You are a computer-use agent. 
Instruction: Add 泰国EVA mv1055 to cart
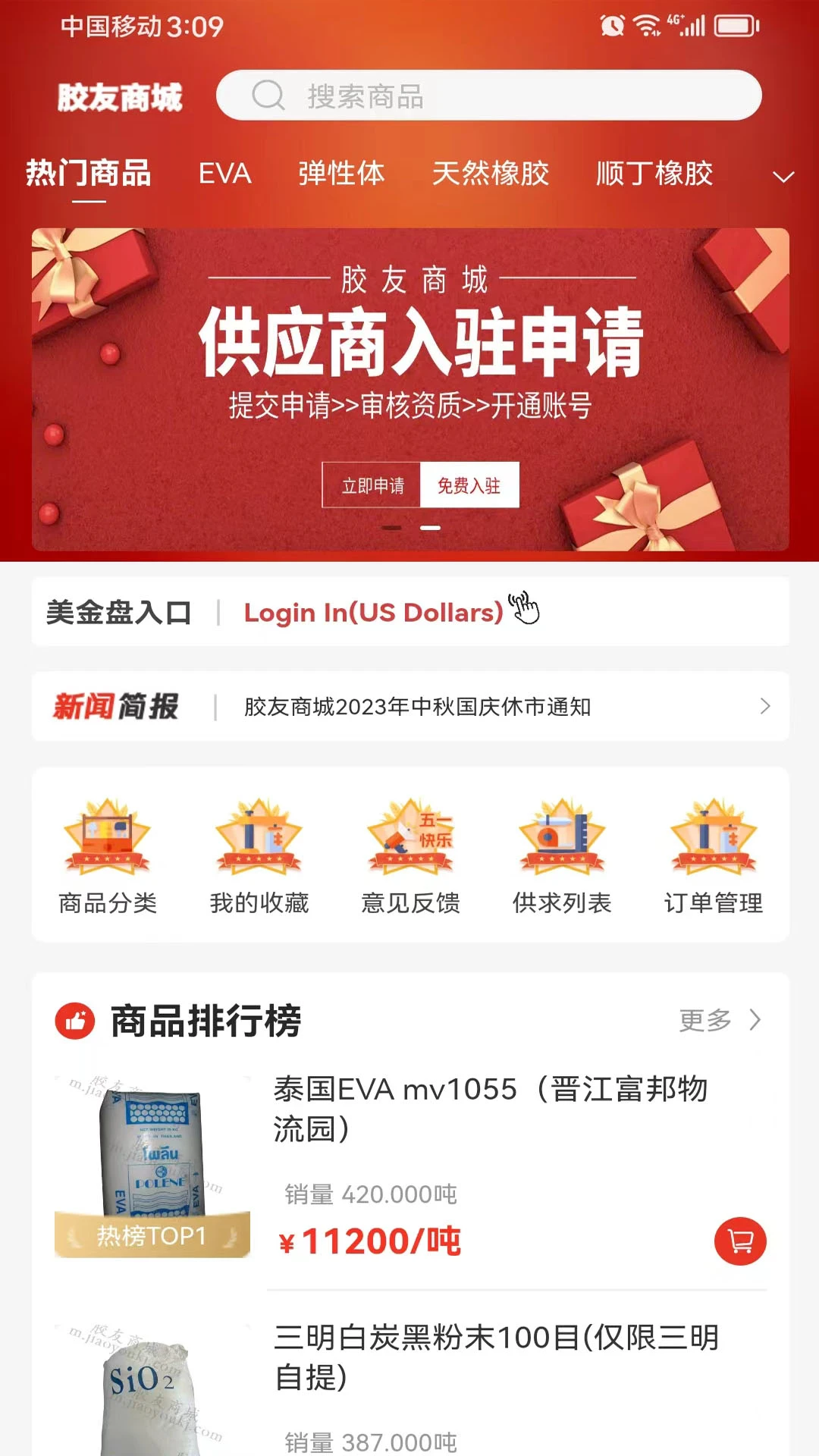[x=740, y=1241]
